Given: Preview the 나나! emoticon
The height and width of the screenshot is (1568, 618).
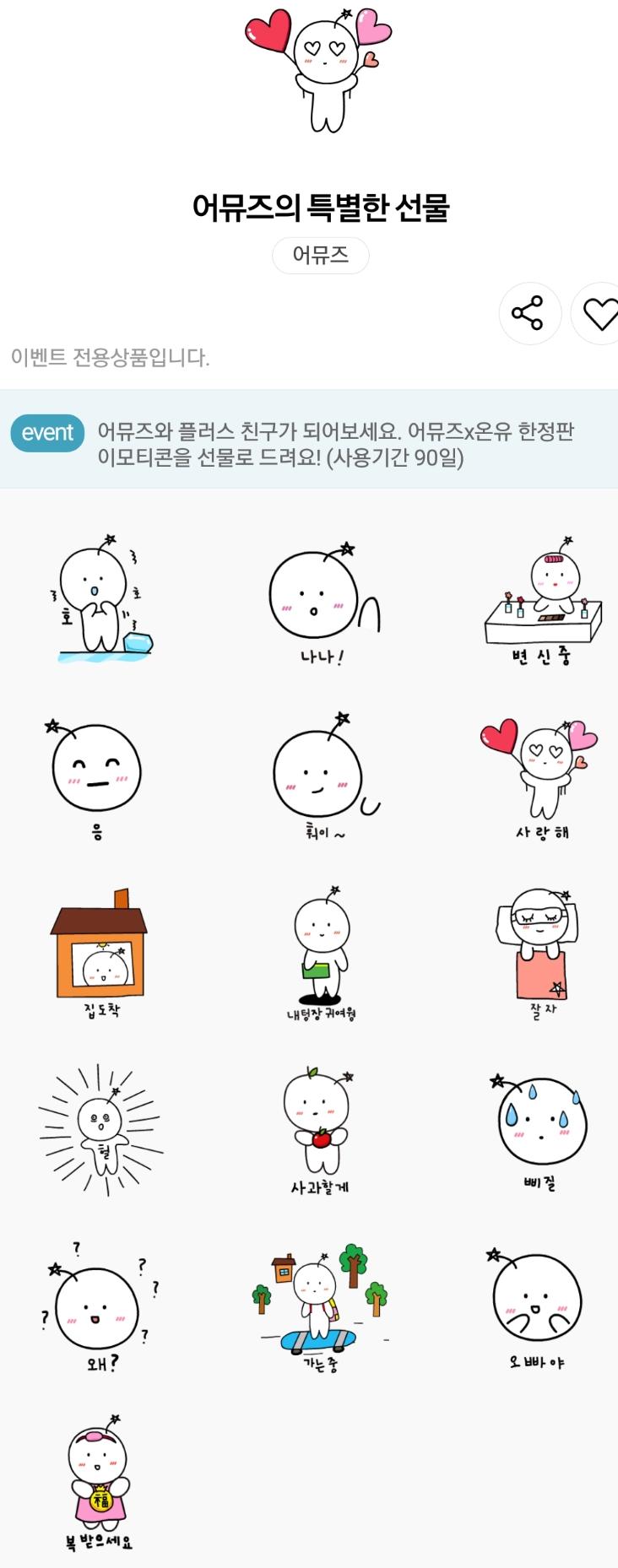Looking at the screenshot, I should [322, 601].
